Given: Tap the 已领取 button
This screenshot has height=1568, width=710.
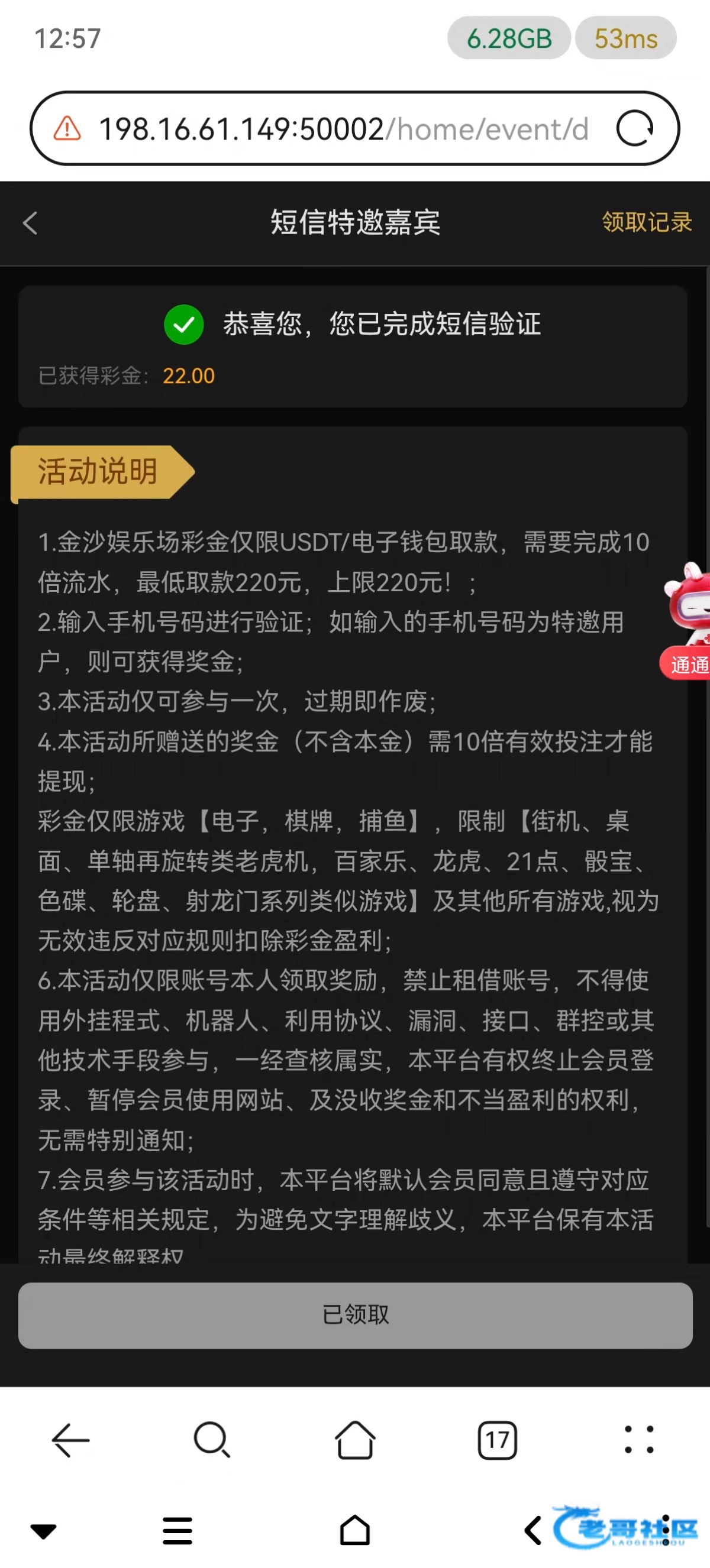Looking at the screenshot, I should click(x=355, y=1315).
